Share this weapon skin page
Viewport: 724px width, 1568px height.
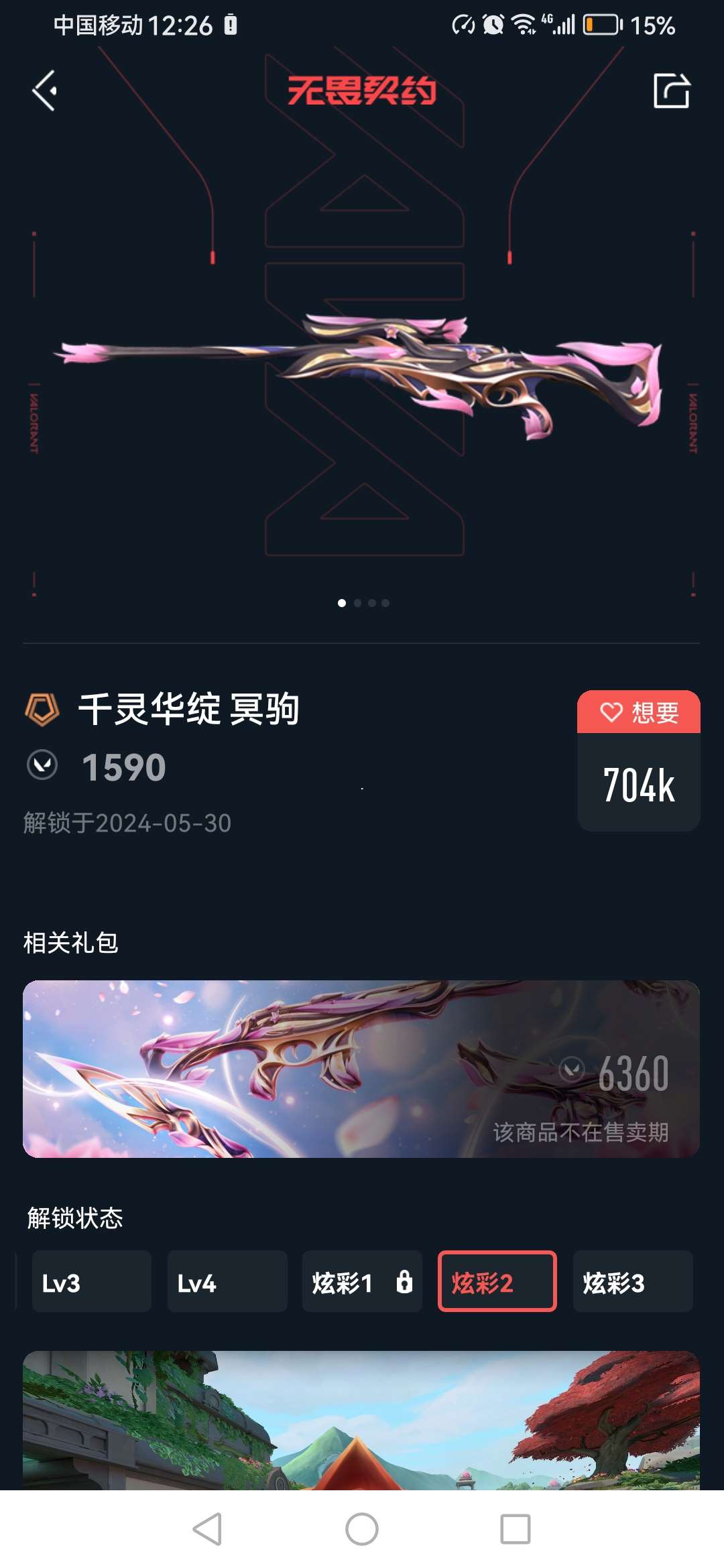671,90
